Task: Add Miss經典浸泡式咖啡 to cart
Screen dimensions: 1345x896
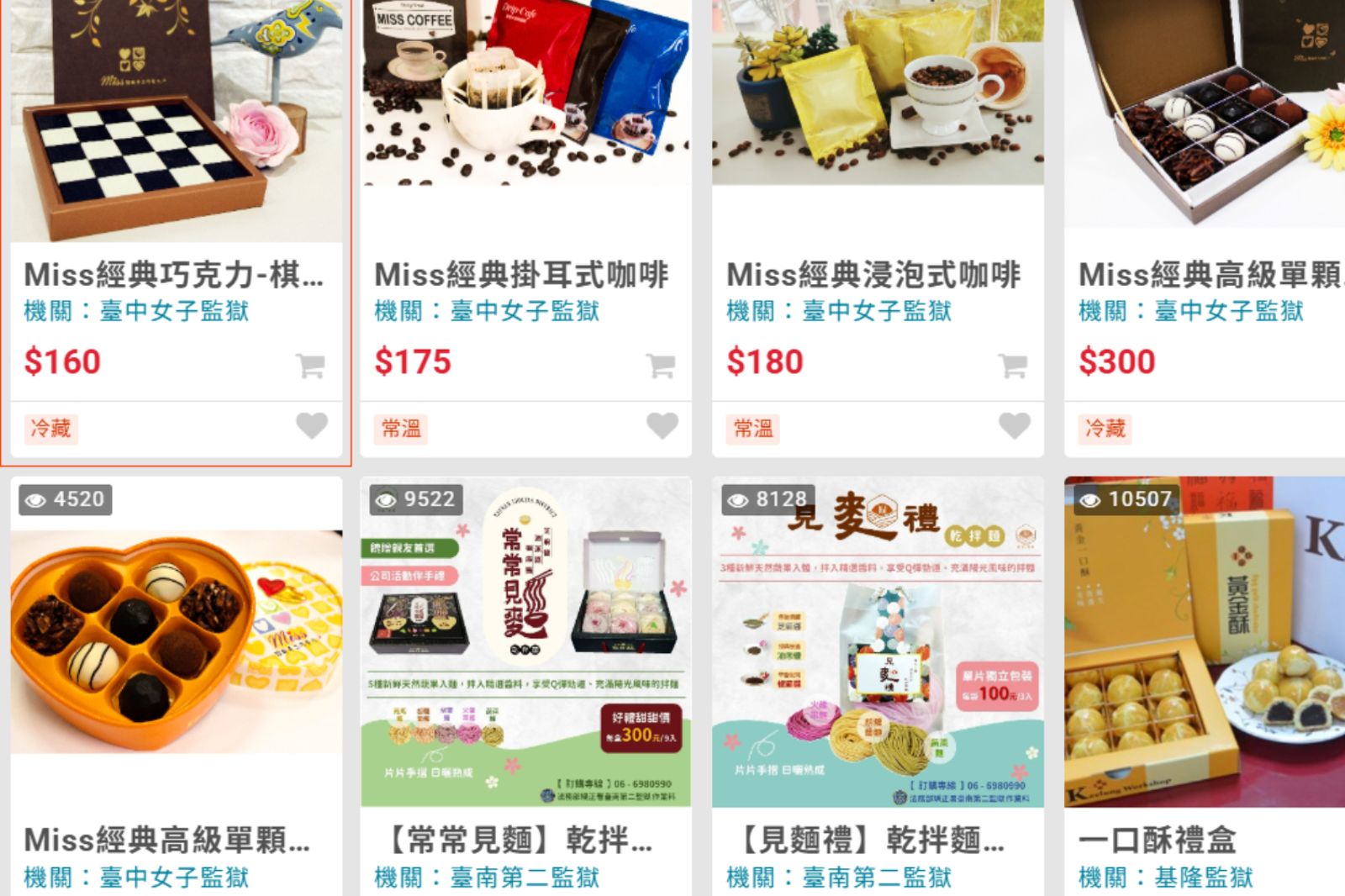Action: click(1013, 365)
